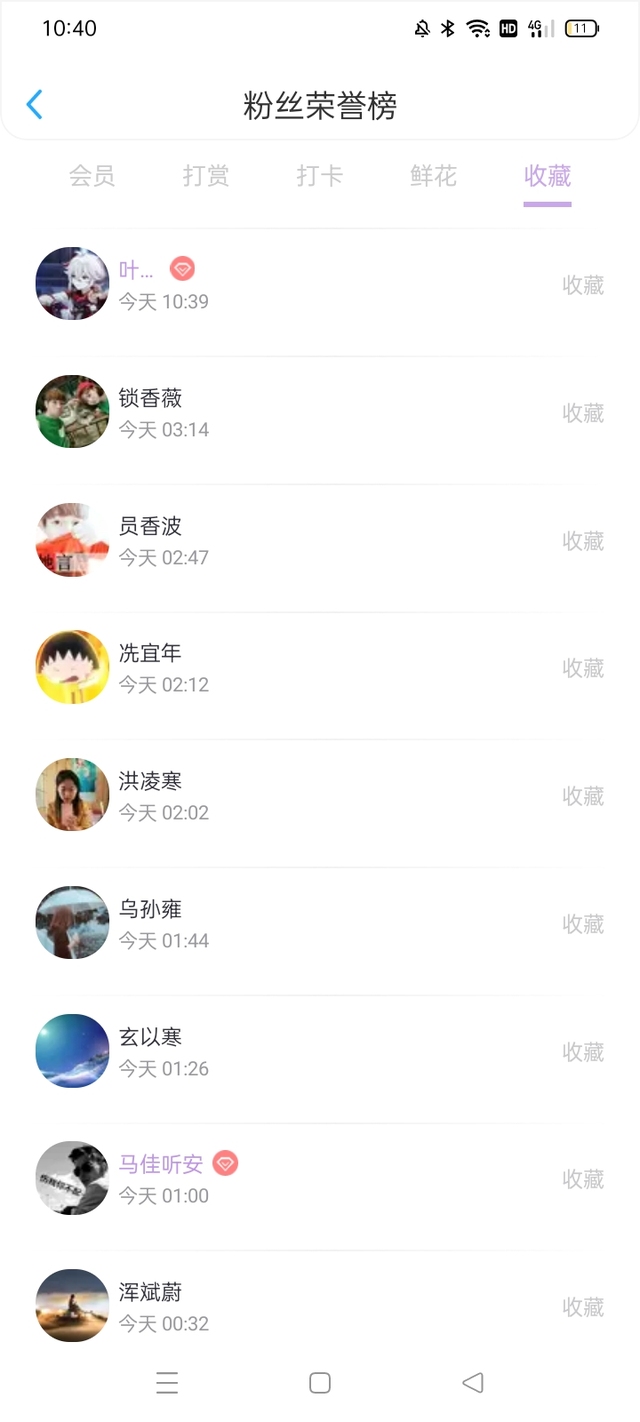Open 员香波's entry in the list
This screenshot has height=1422, width=640.
(320, 540)
